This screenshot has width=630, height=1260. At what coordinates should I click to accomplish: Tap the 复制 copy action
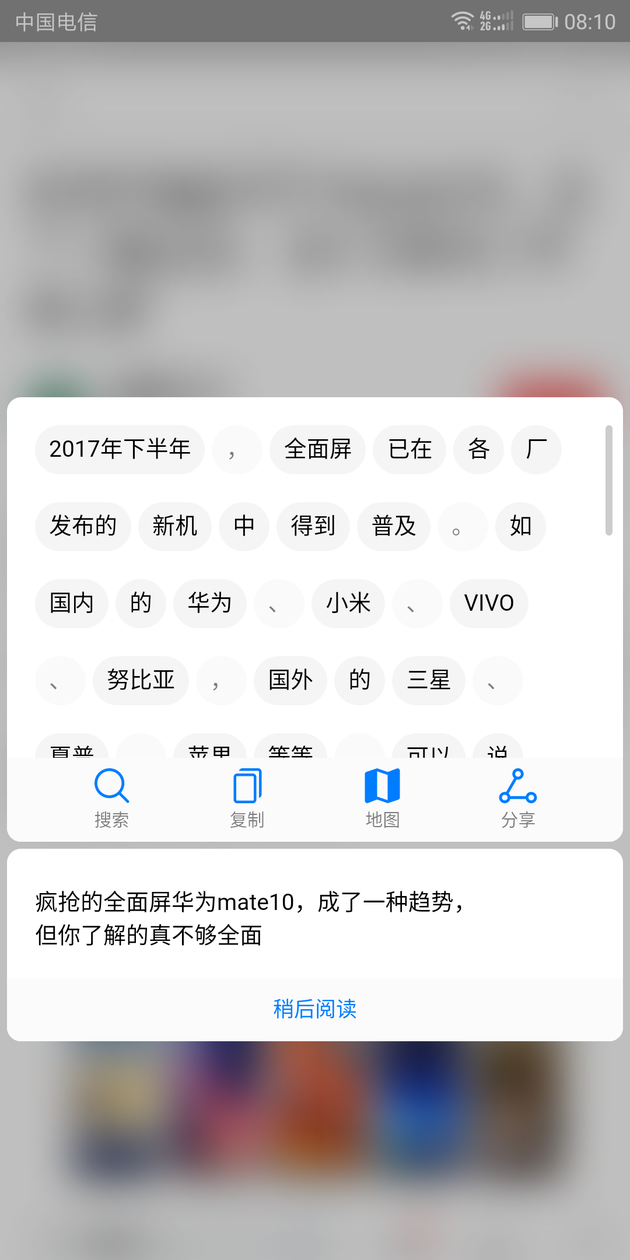coord(247,798)
